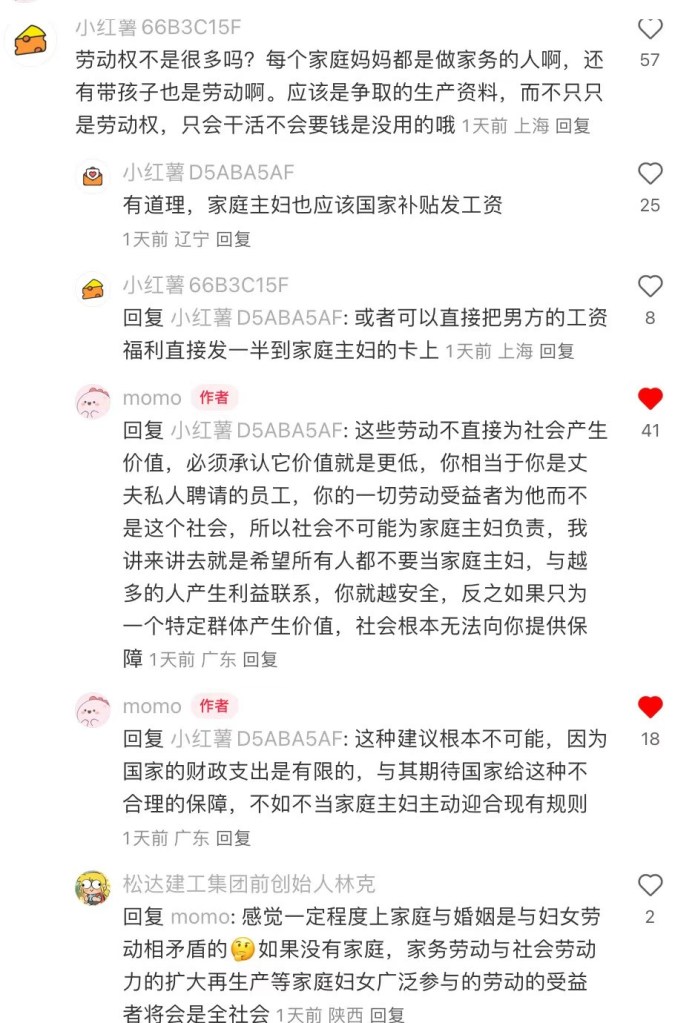Viewport: 695px width, 1023px height.
Task: Unlike momo's comment with 18 likes
Action: pos(650,707)
